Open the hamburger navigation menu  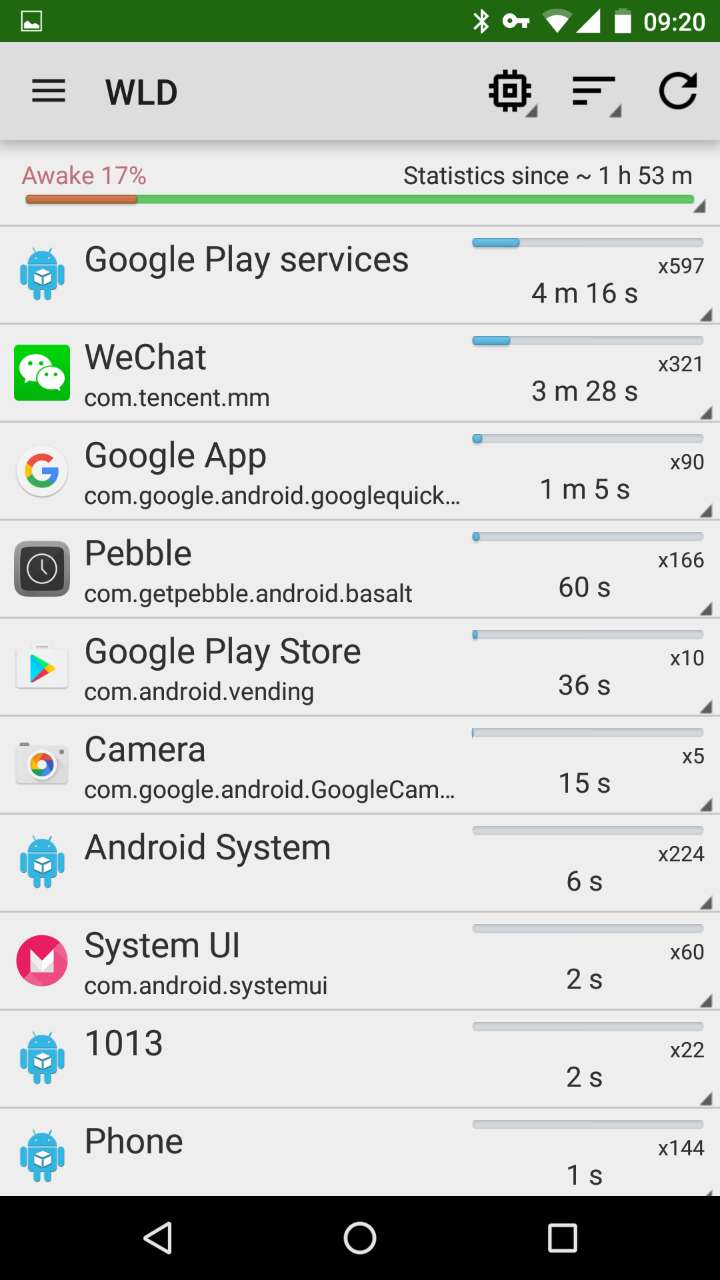48,92
